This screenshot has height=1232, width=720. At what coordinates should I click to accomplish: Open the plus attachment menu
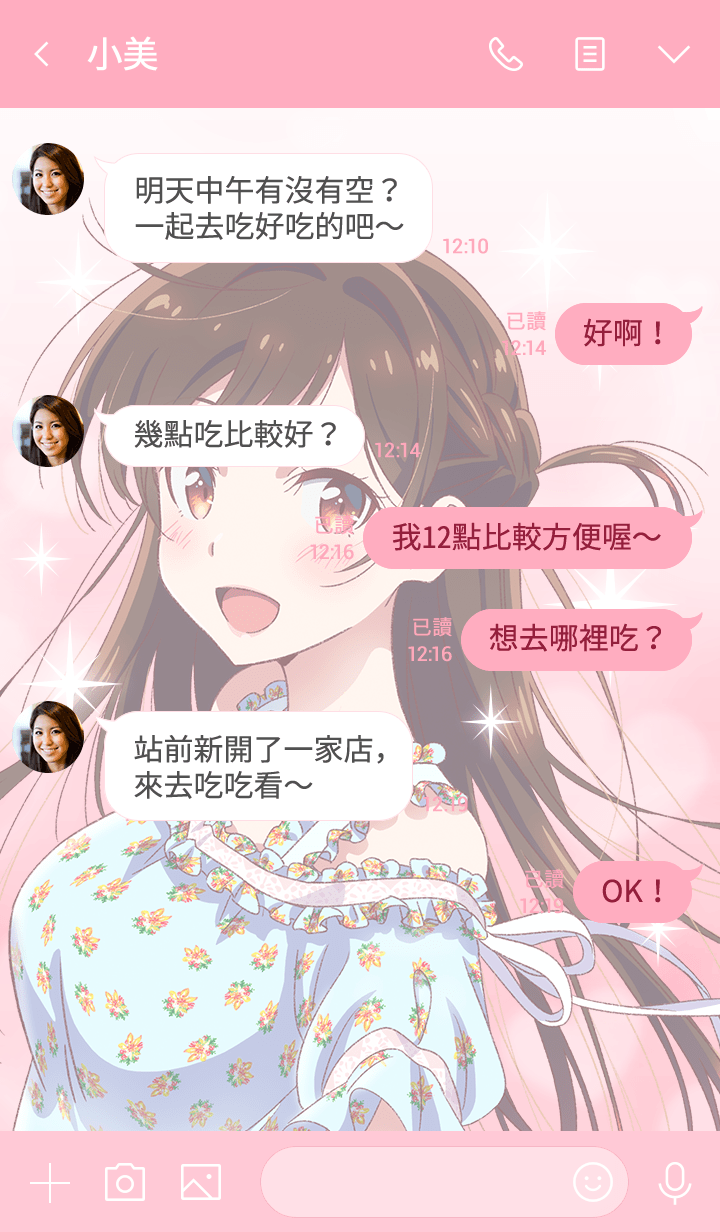49,1183
